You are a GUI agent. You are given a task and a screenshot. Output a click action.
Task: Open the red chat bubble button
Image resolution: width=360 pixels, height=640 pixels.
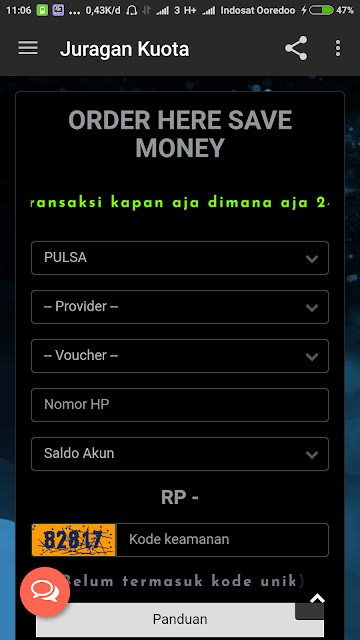(x=45, y=592)
